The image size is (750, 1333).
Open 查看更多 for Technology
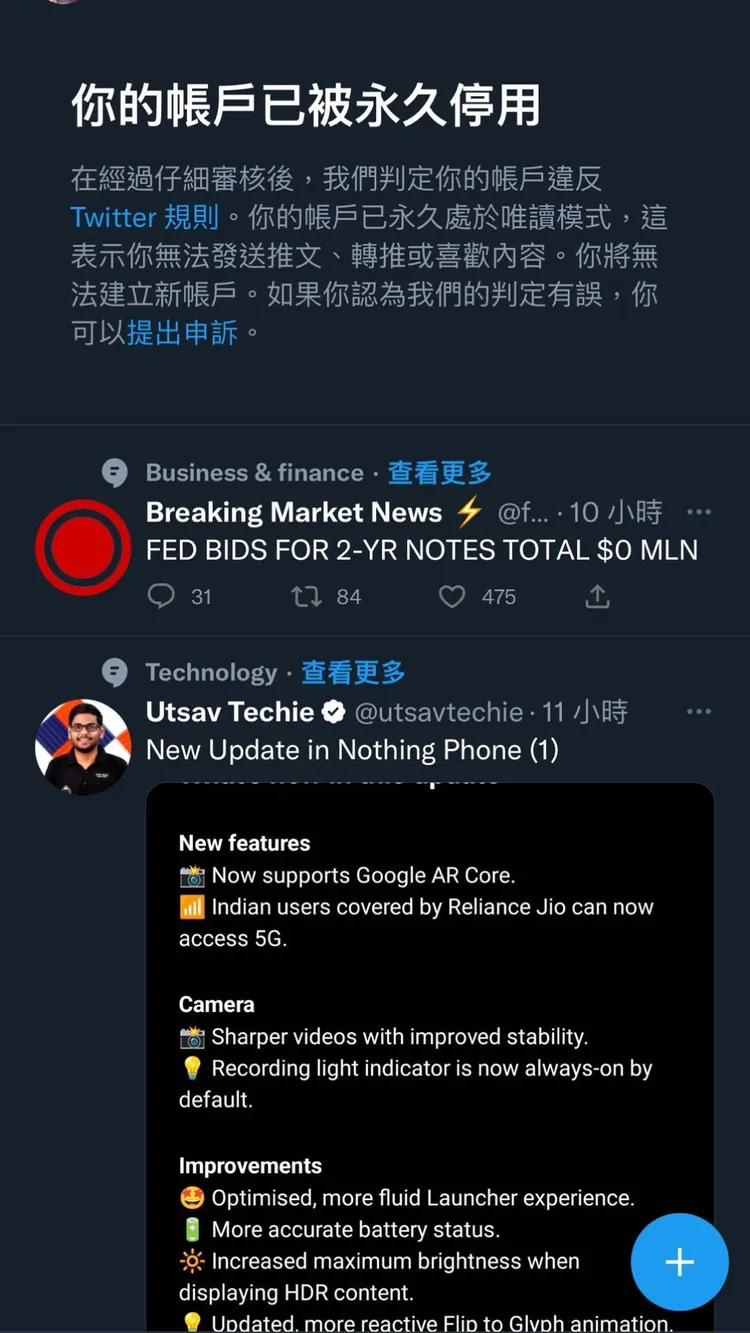tap(352, 672)
